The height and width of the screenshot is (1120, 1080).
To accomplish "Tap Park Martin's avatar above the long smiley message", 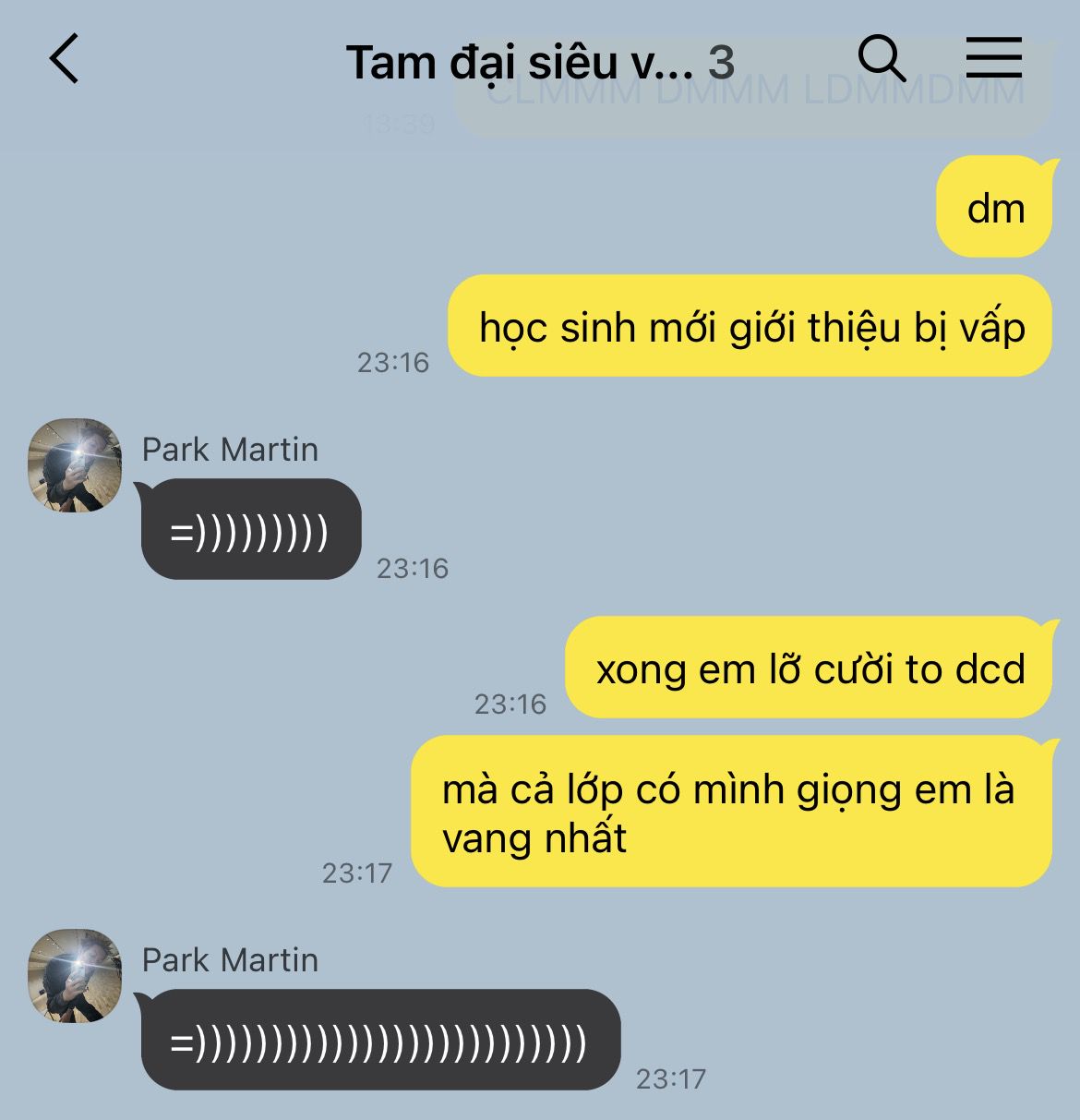I will [75, 975].
